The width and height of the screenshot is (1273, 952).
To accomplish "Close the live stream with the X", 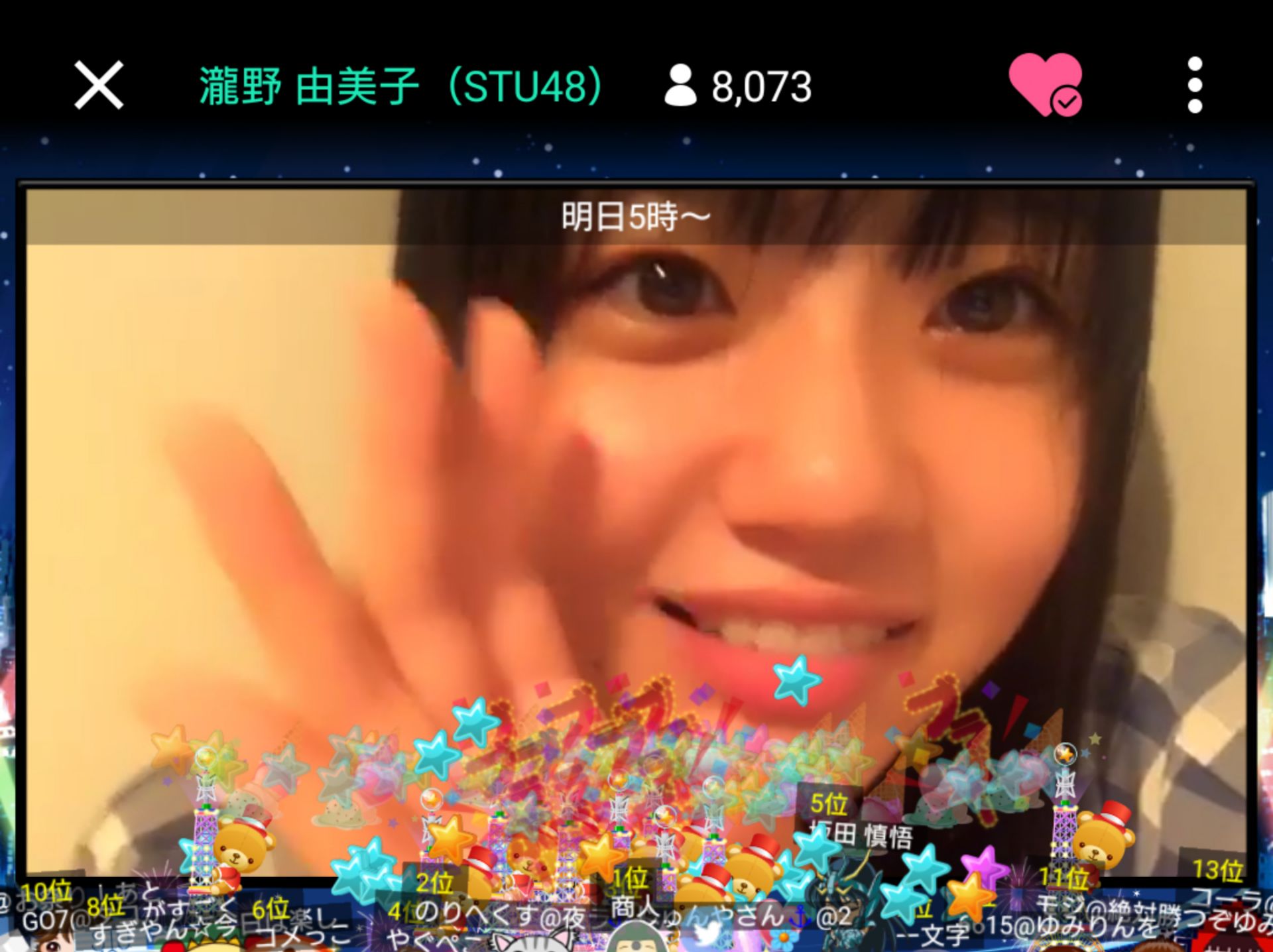I will [x=99, y=86].
